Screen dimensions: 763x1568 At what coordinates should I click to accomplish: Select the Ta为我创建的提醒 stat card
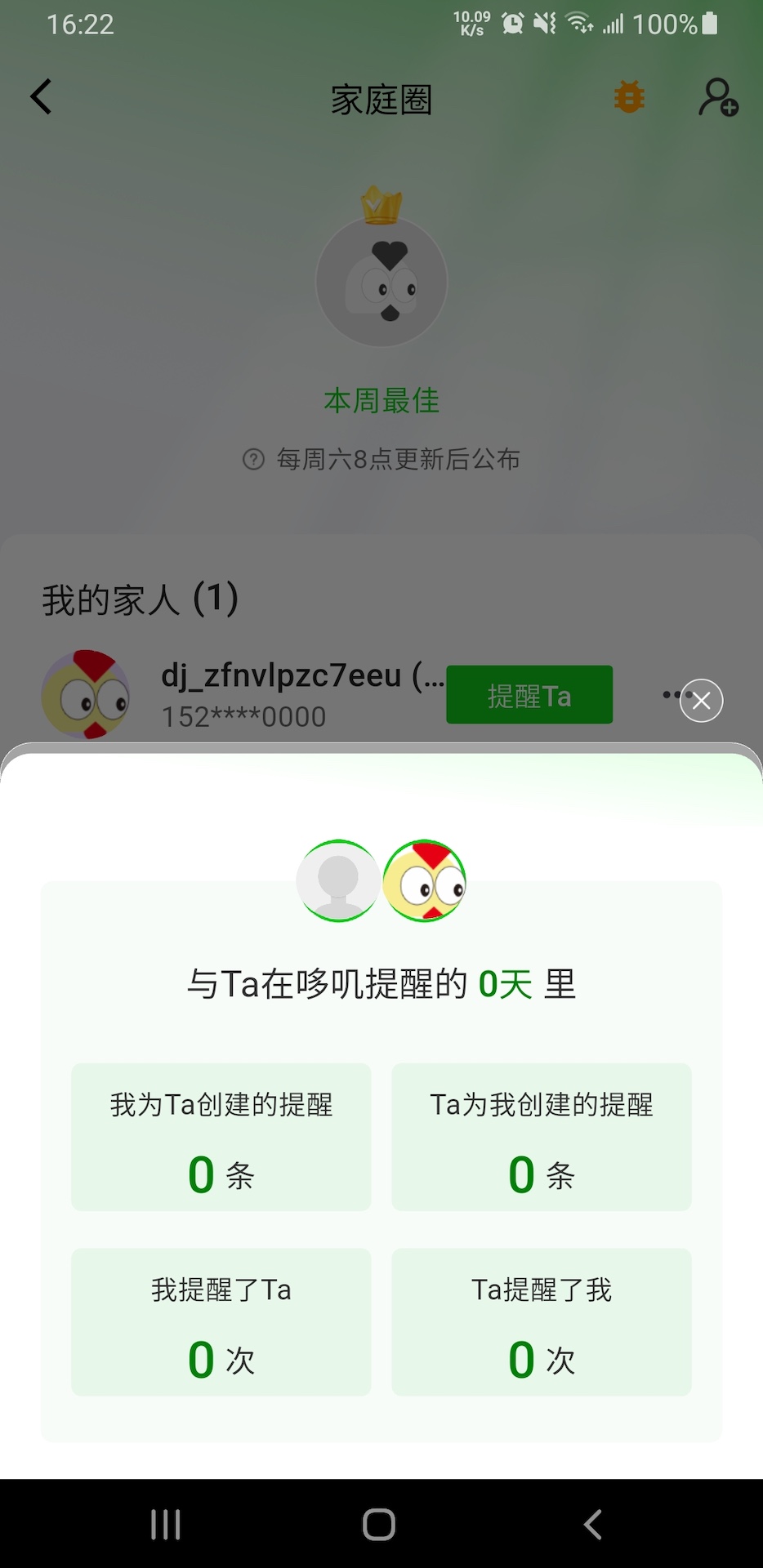click(x=542, y=1138)
